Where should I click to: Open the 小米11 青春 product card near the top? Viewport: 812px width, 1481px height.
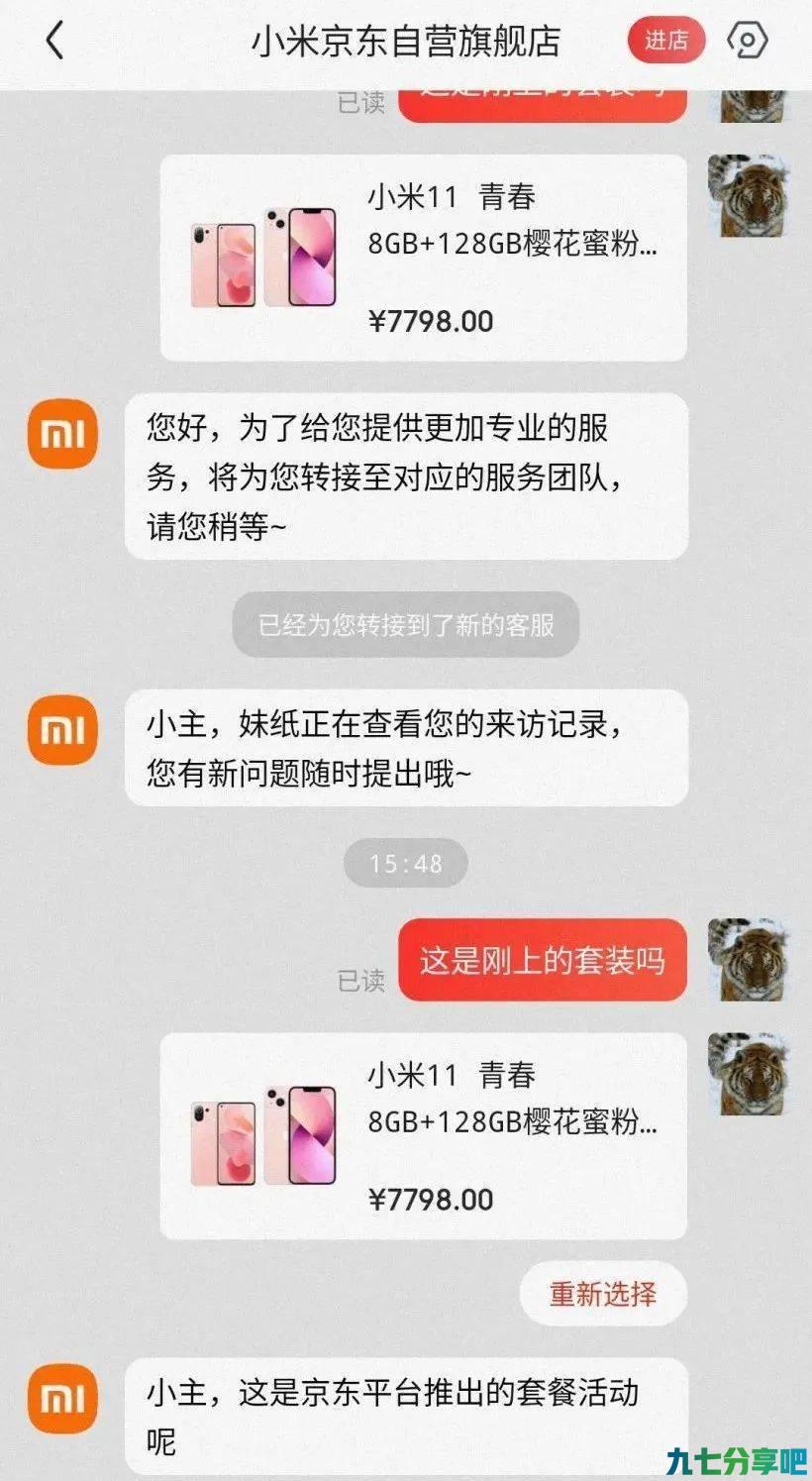click(x=424, y=258)
